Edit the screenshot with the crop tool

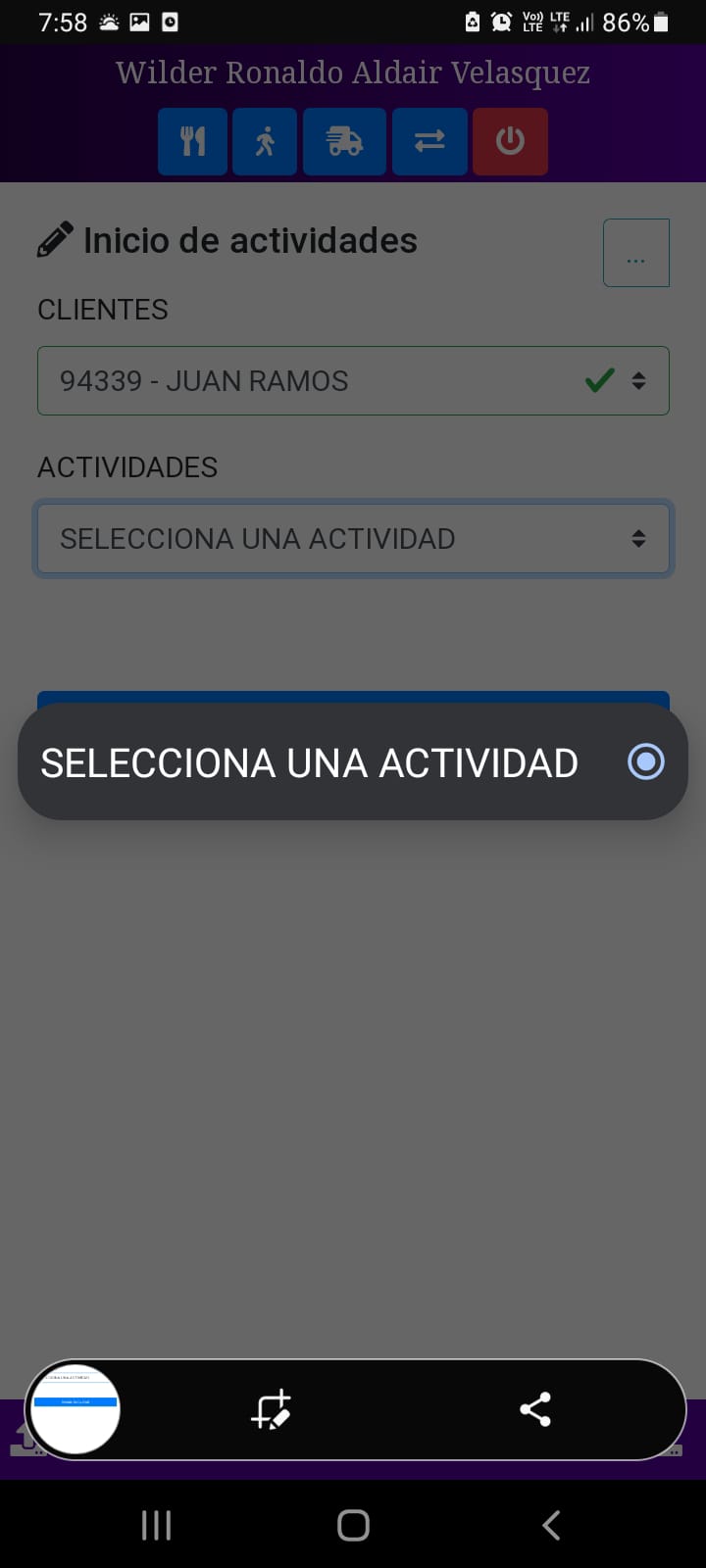[x=272, y=1409]
